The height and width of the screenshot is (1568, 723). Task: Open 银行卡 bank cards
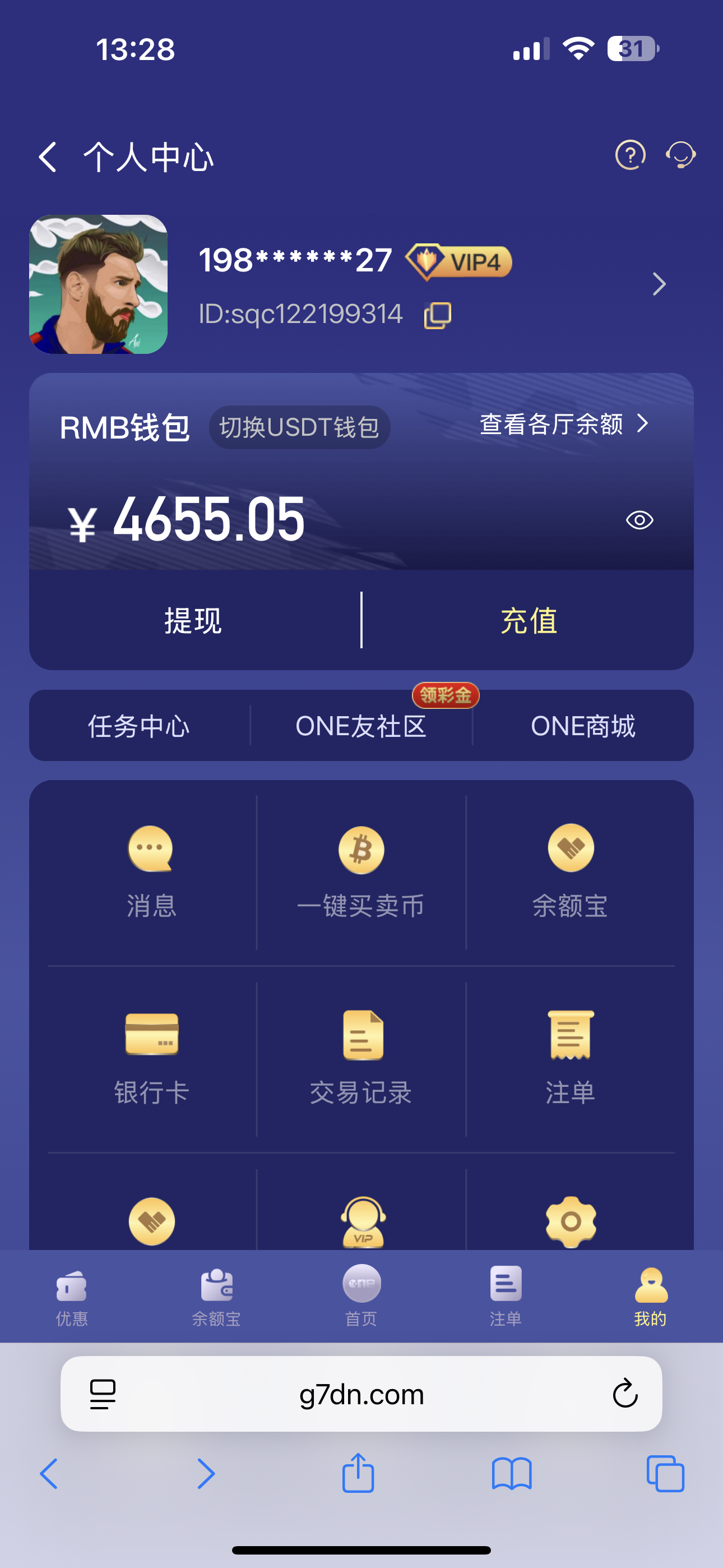point(151,1058)
